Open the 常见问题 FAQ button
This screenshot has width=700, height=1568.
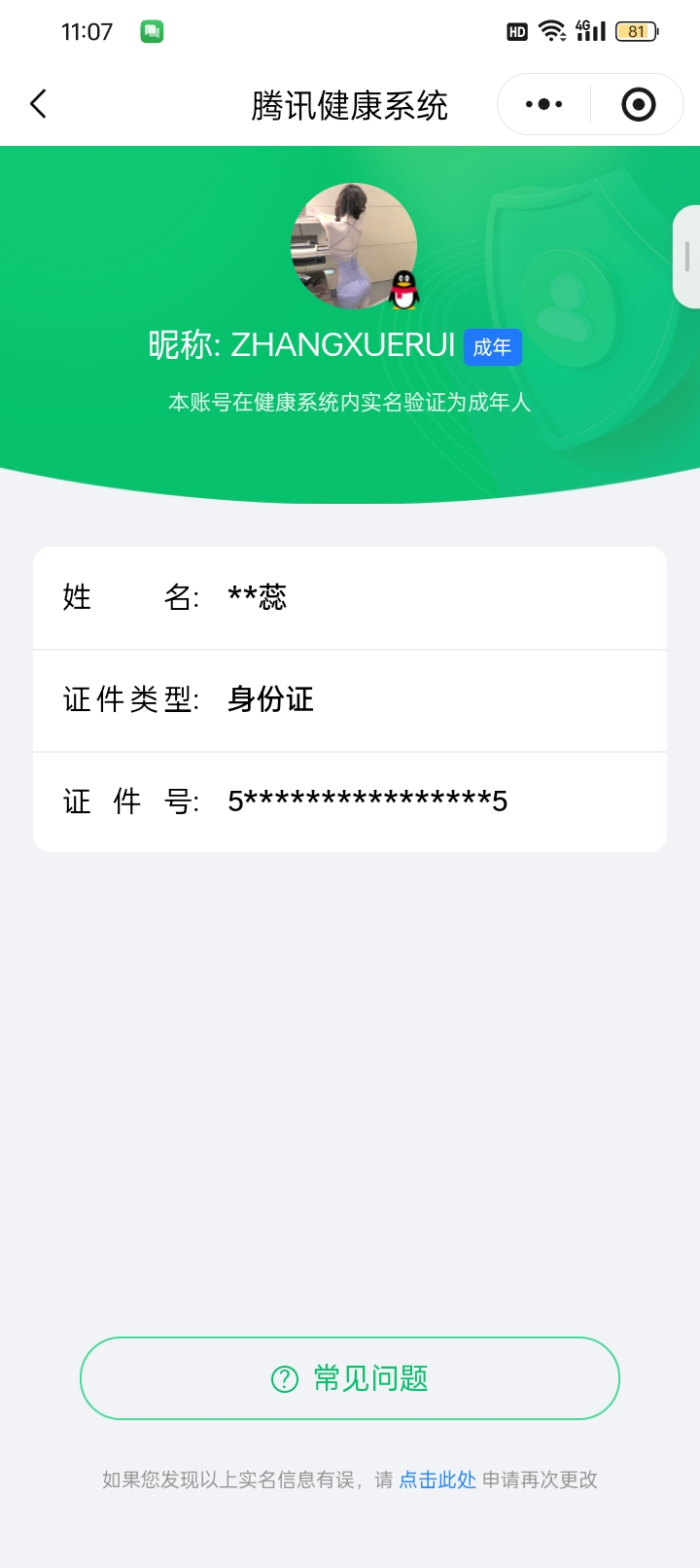click(x=350, y=1377)
